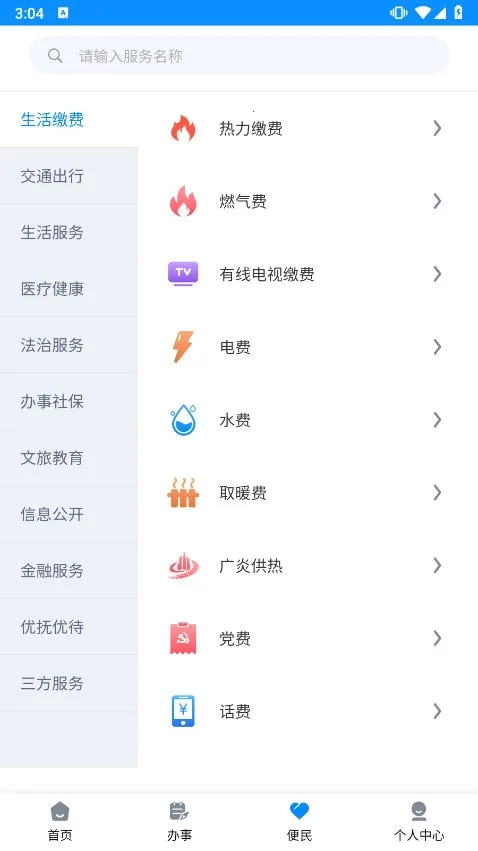Switch to 办事 bottom tab
This screenshot has width=478, height=851.
pyautogui.click(x=179, y=822)
